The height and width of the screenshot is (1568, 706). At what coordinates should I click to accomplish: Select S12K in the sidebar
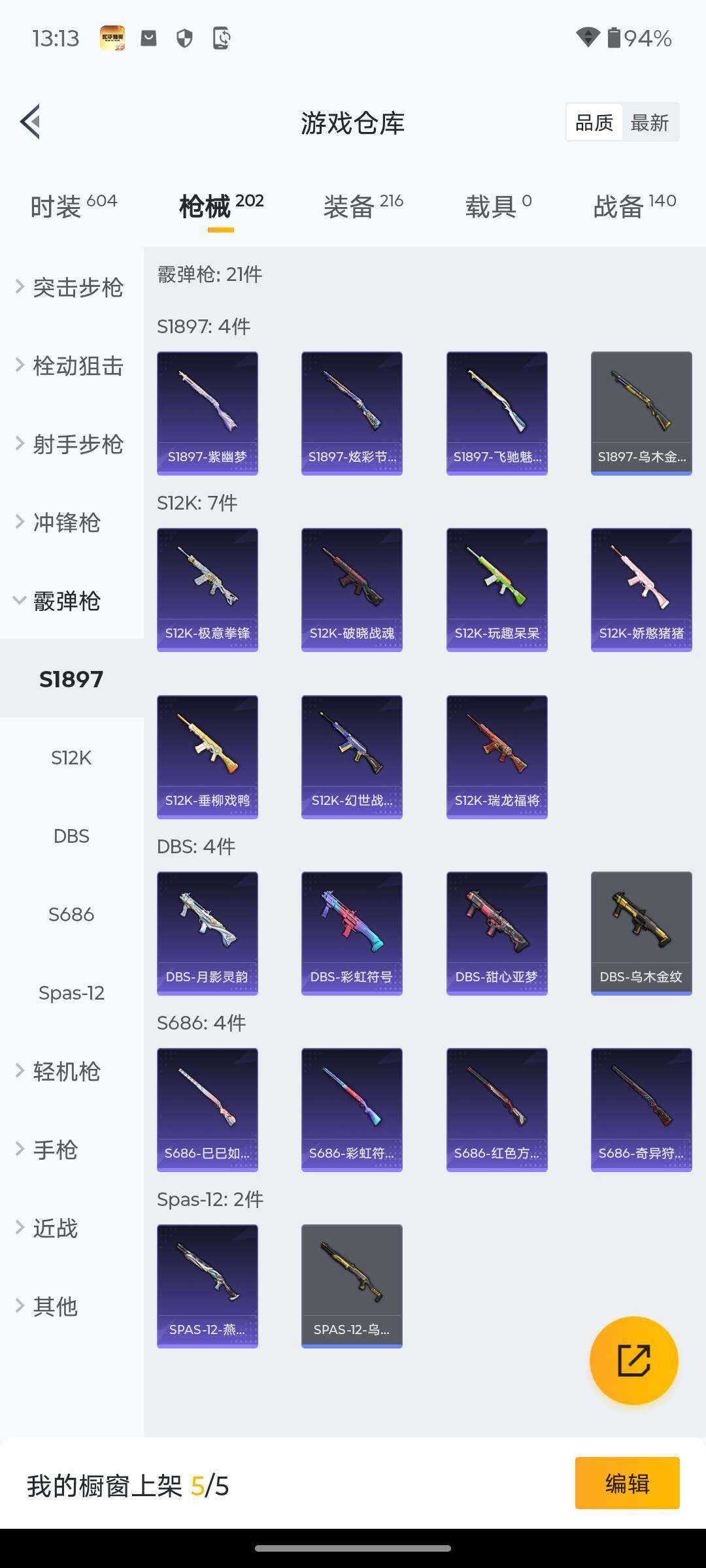pyautogui.click(x=71, y=758)
